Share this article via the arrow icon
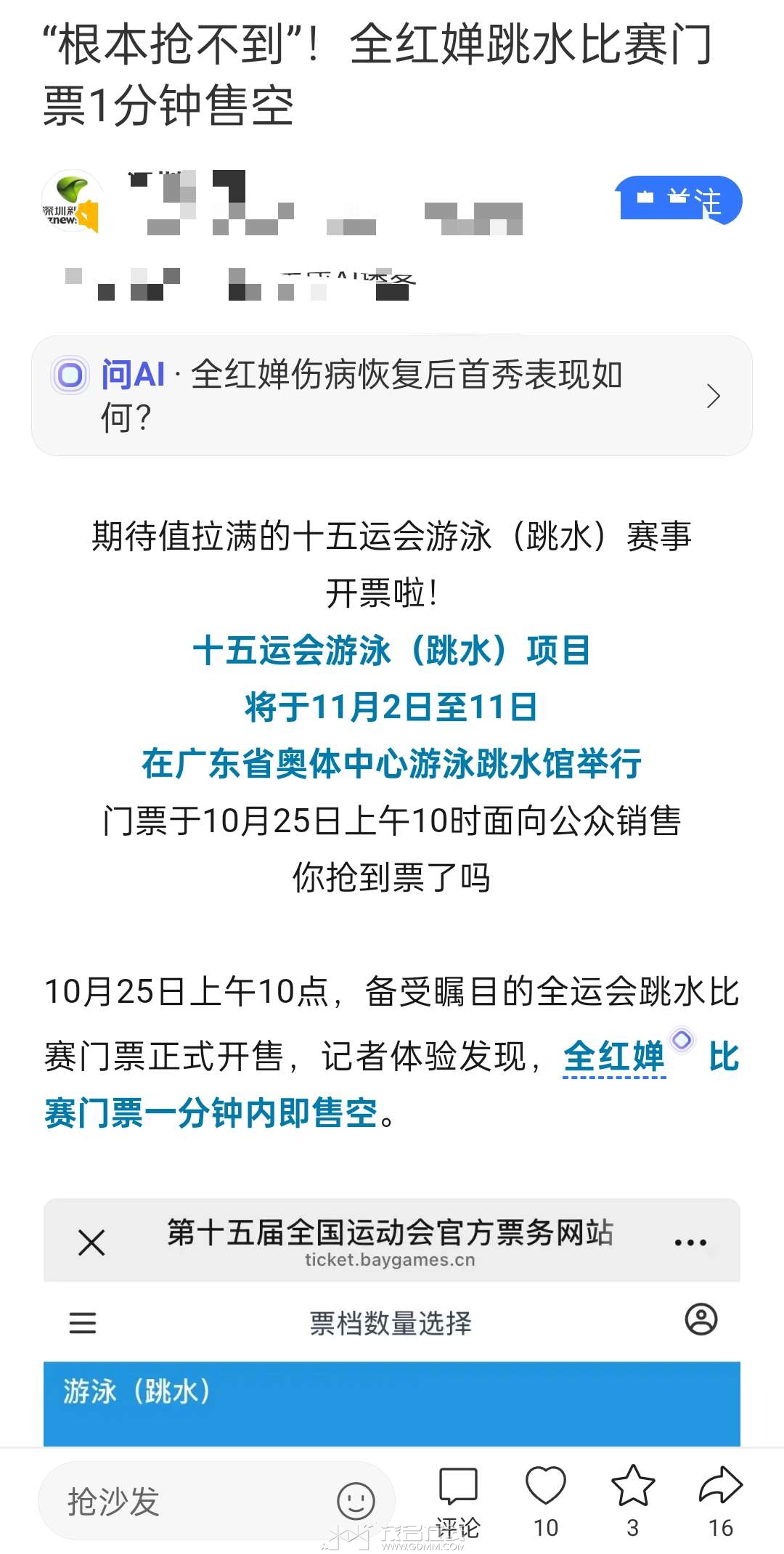This screenshot has width=784, height=1554. click(720, 1497)
